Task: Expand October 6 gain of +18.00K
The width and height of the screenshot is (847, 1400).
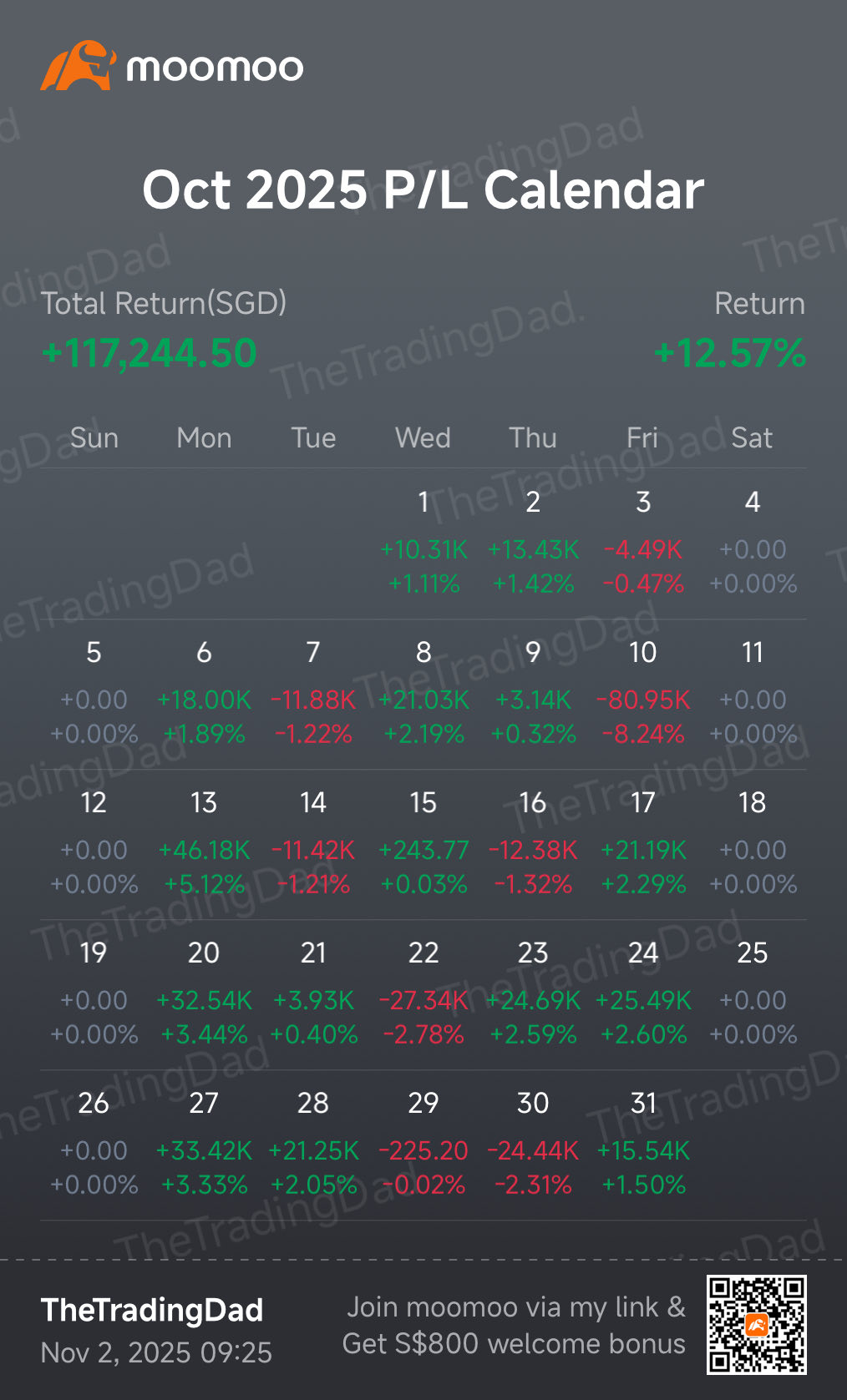Action: coord(203,700)
